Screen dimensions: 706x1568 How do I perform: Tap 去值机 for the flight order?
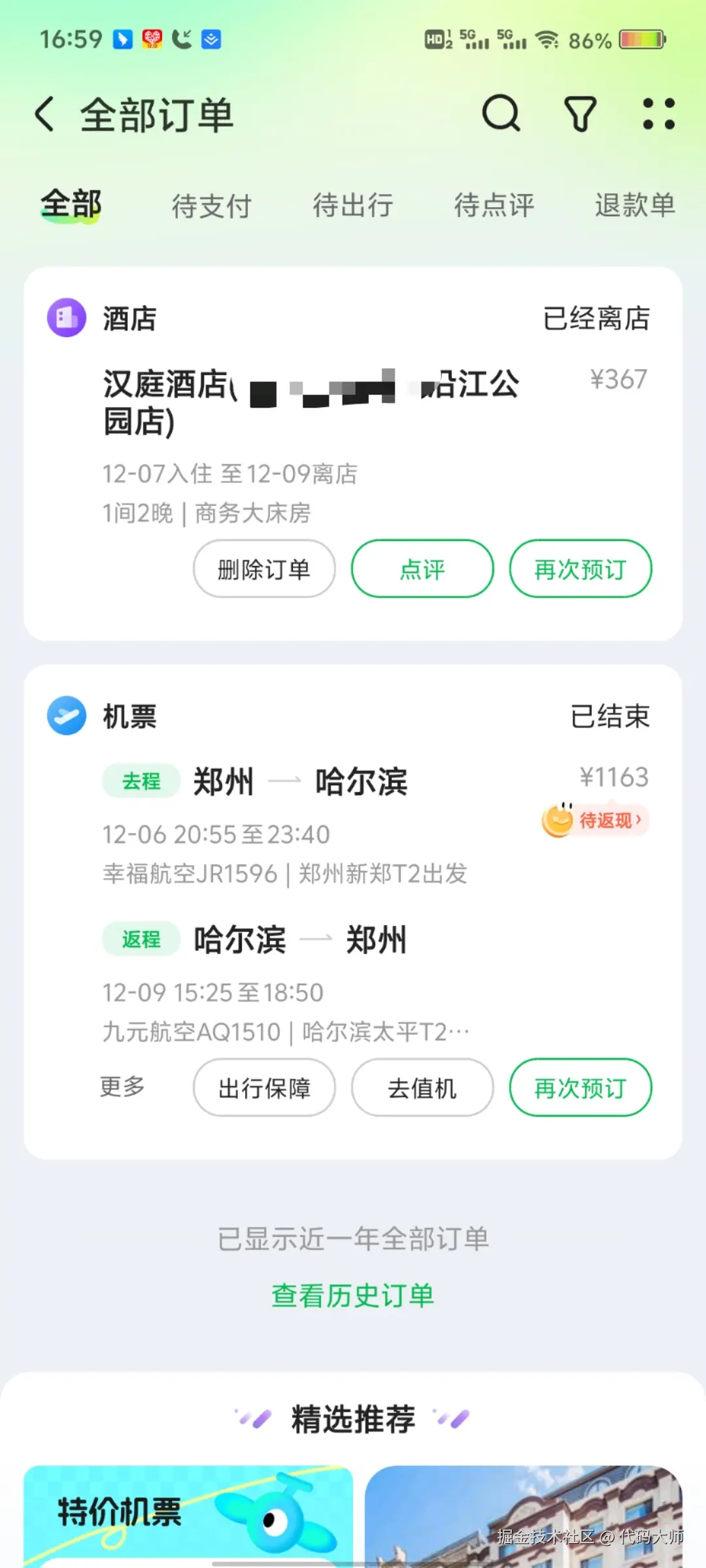(422, 1088)
